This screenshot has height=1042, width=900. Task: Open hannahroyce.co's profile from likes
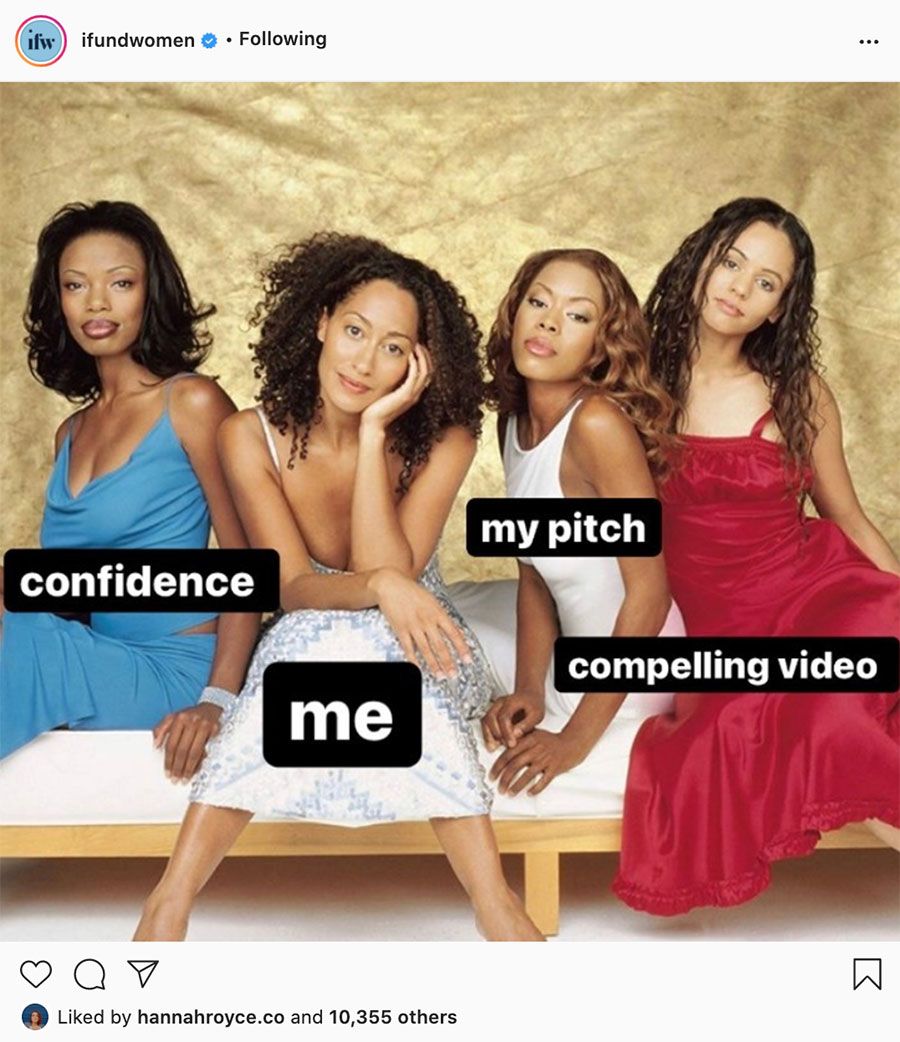point(210,1017)
